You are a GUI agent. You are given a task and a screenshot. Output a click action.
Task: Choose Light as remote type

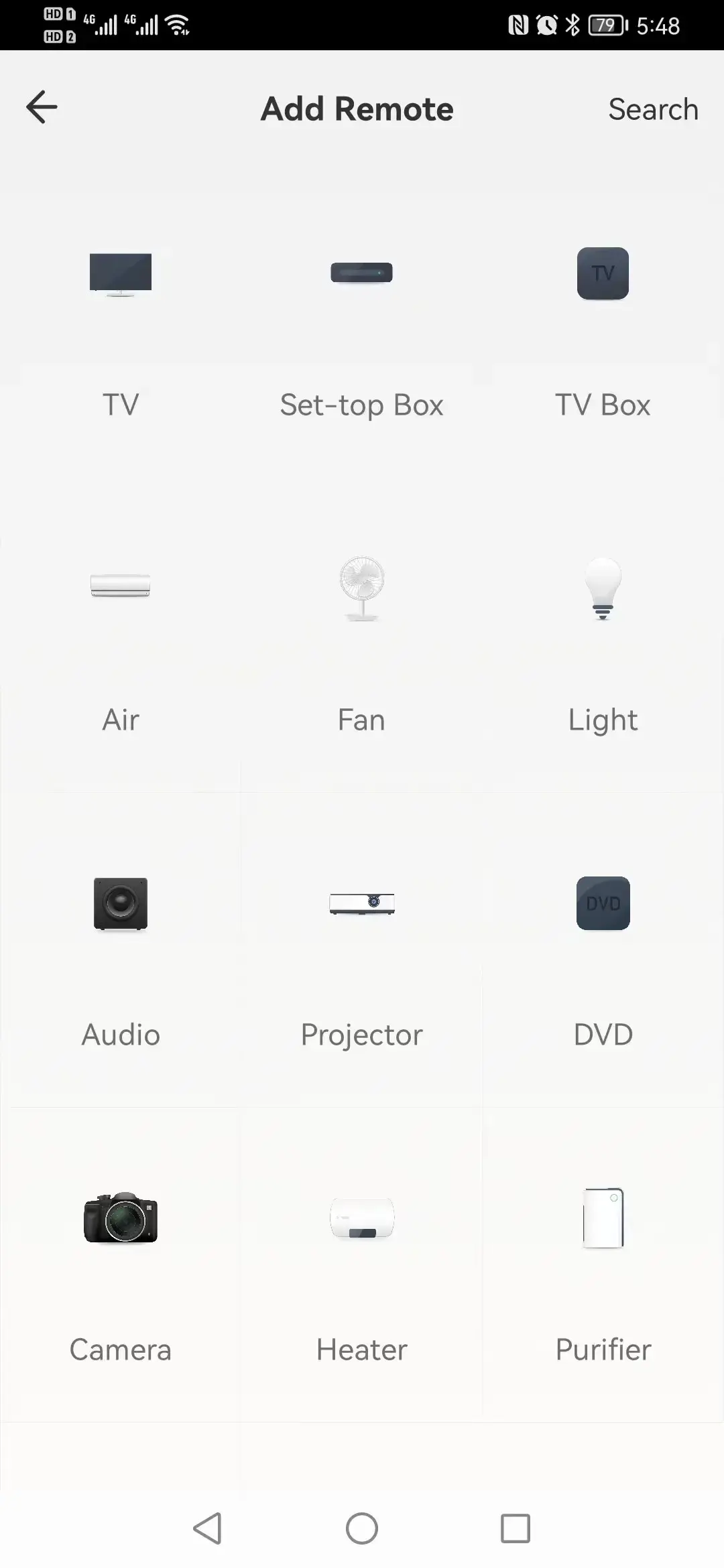click(603, 637)
